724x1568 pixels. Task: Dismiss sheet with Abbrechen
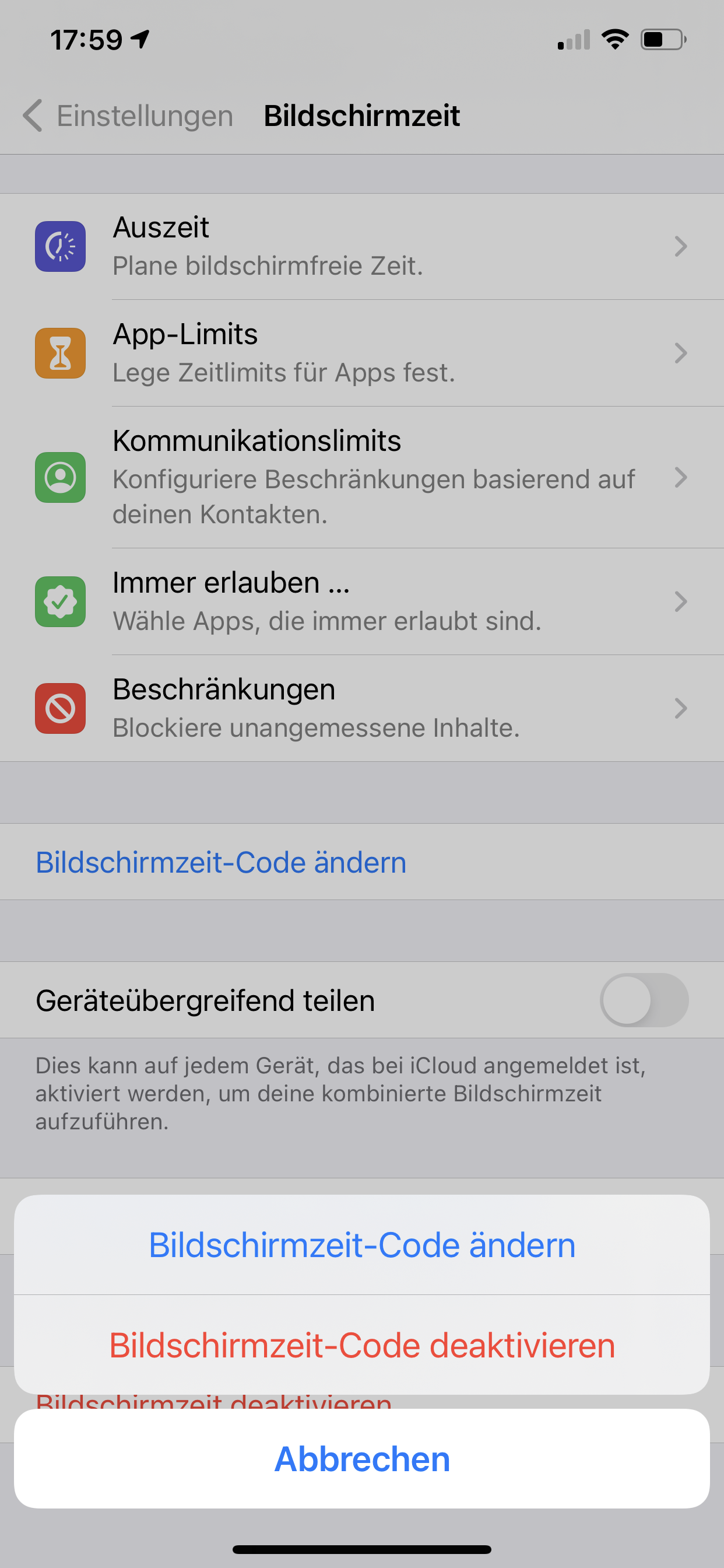tap(361, 1459)
